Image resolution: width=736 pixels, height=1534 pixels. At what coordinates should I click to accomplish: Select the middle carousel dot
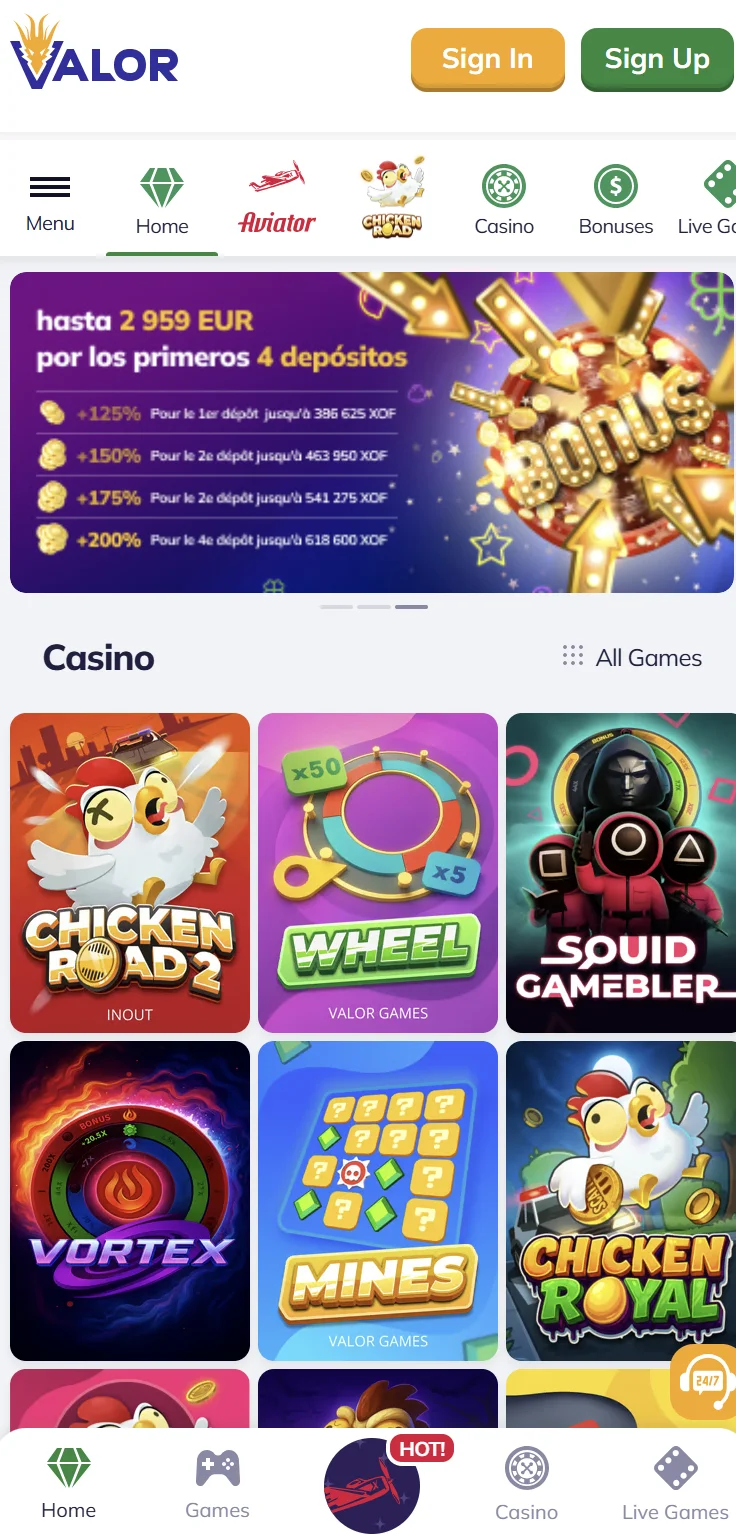coord(373,606)
